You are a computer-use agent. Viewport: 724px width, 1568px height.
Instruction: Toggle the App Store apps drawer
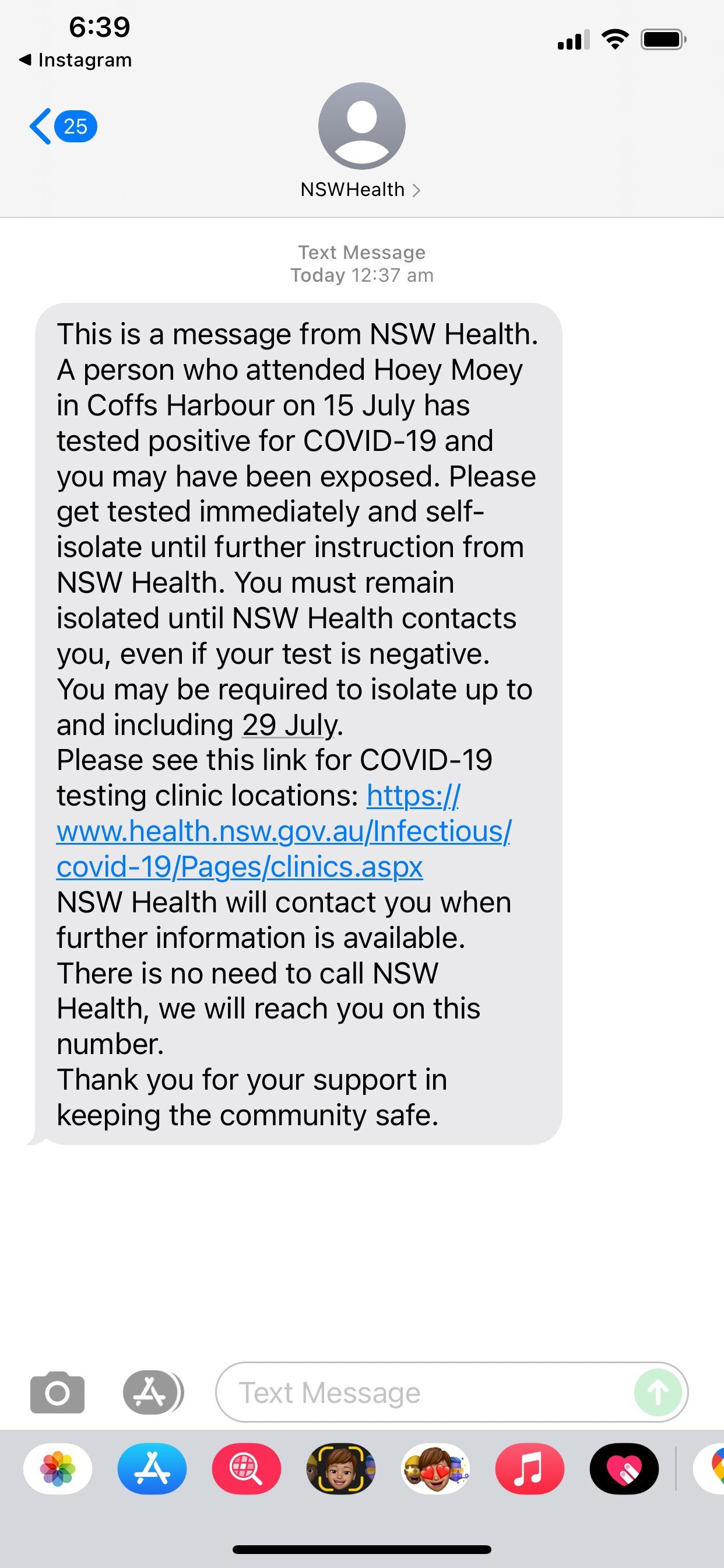tap(152, 1392)
